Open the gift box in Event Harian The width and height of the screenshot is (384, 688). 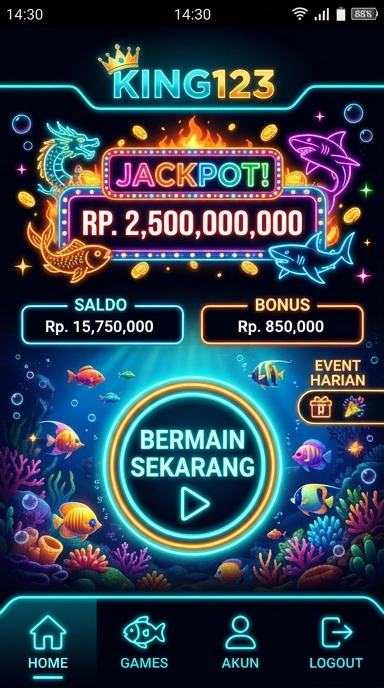tap(321, 407)
